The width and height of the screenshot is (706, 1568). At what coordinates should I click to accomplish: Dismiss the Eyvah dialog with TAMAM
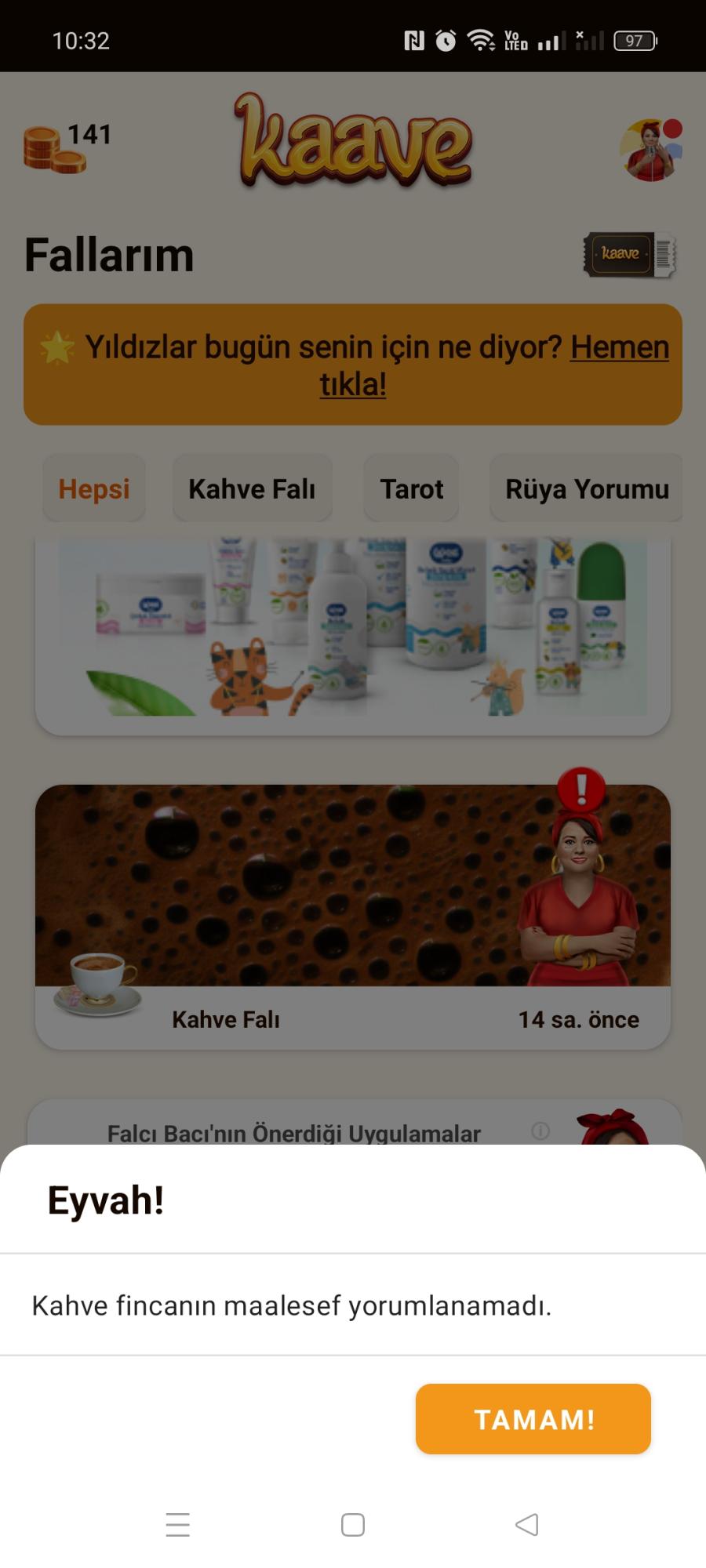533,1418
